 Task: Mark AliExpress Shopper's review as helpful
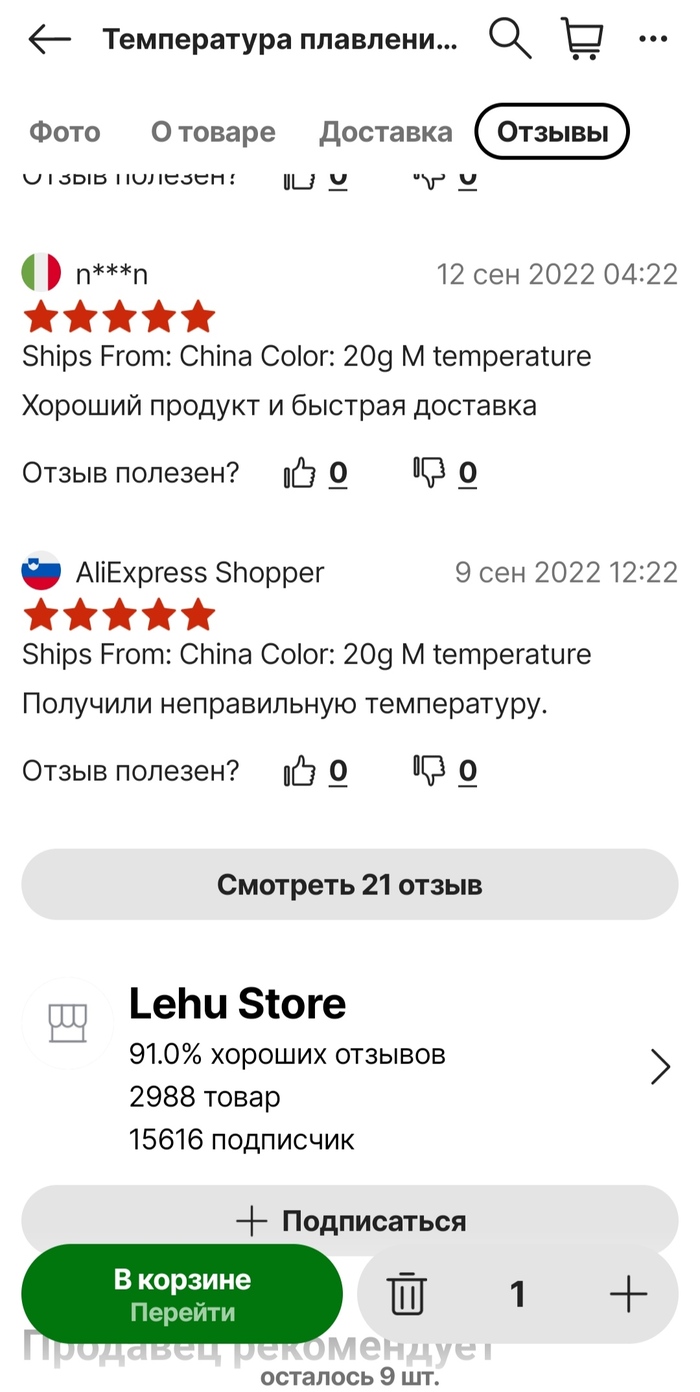click(x=300, y=771)
